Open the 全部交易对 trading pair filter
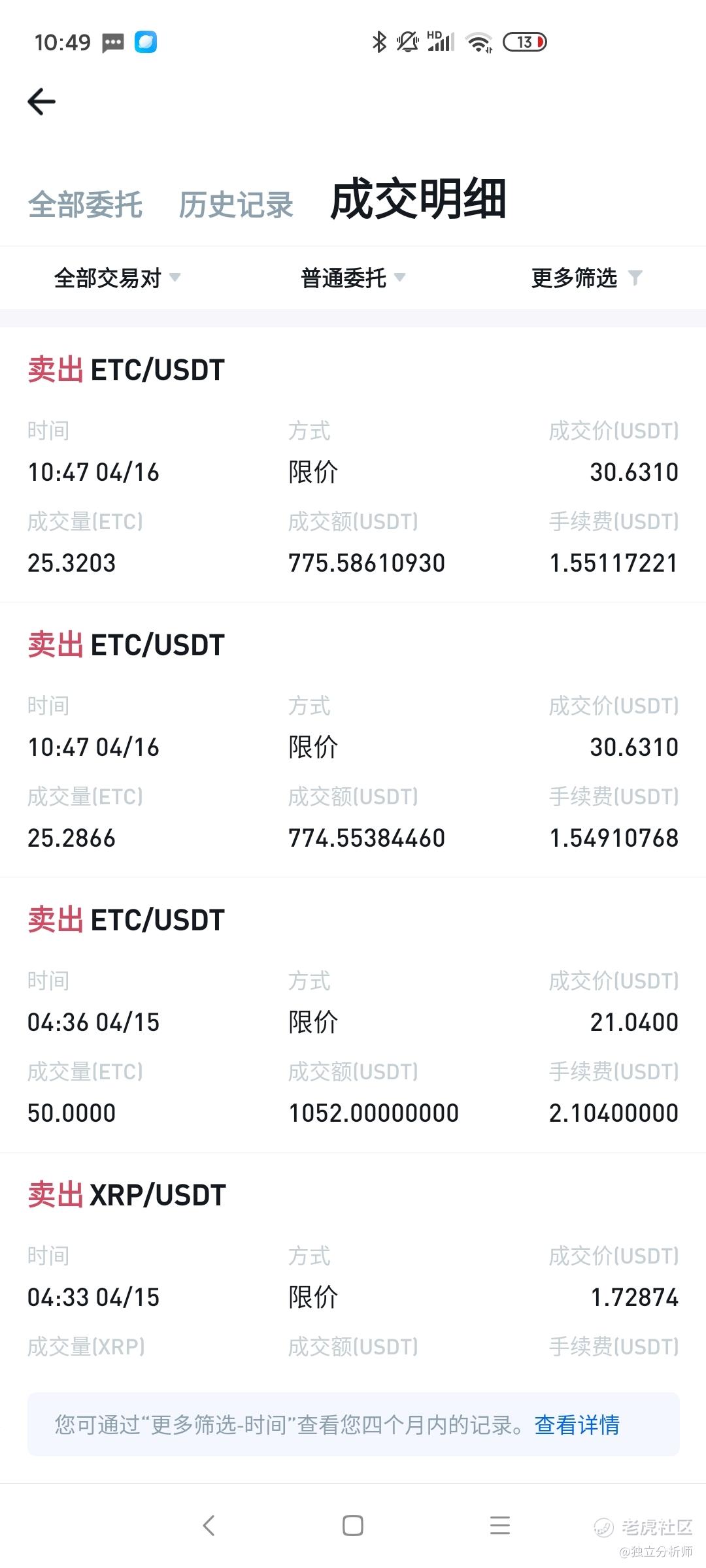This screenshot has height=1568, width=706. (116, 278)
